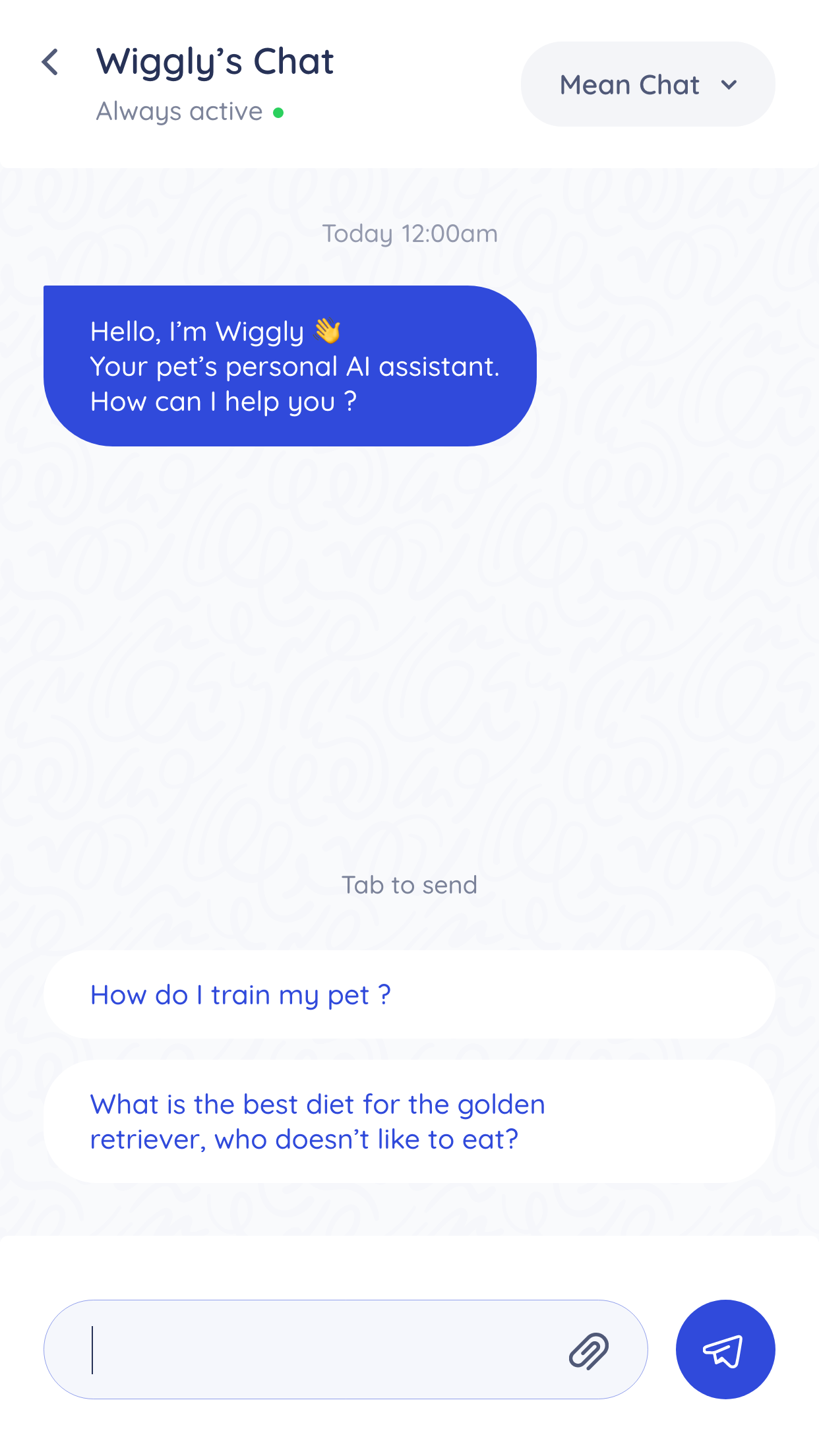Send the message with the paper plane button
The image size is (819, 1456).
(725, 1349)
